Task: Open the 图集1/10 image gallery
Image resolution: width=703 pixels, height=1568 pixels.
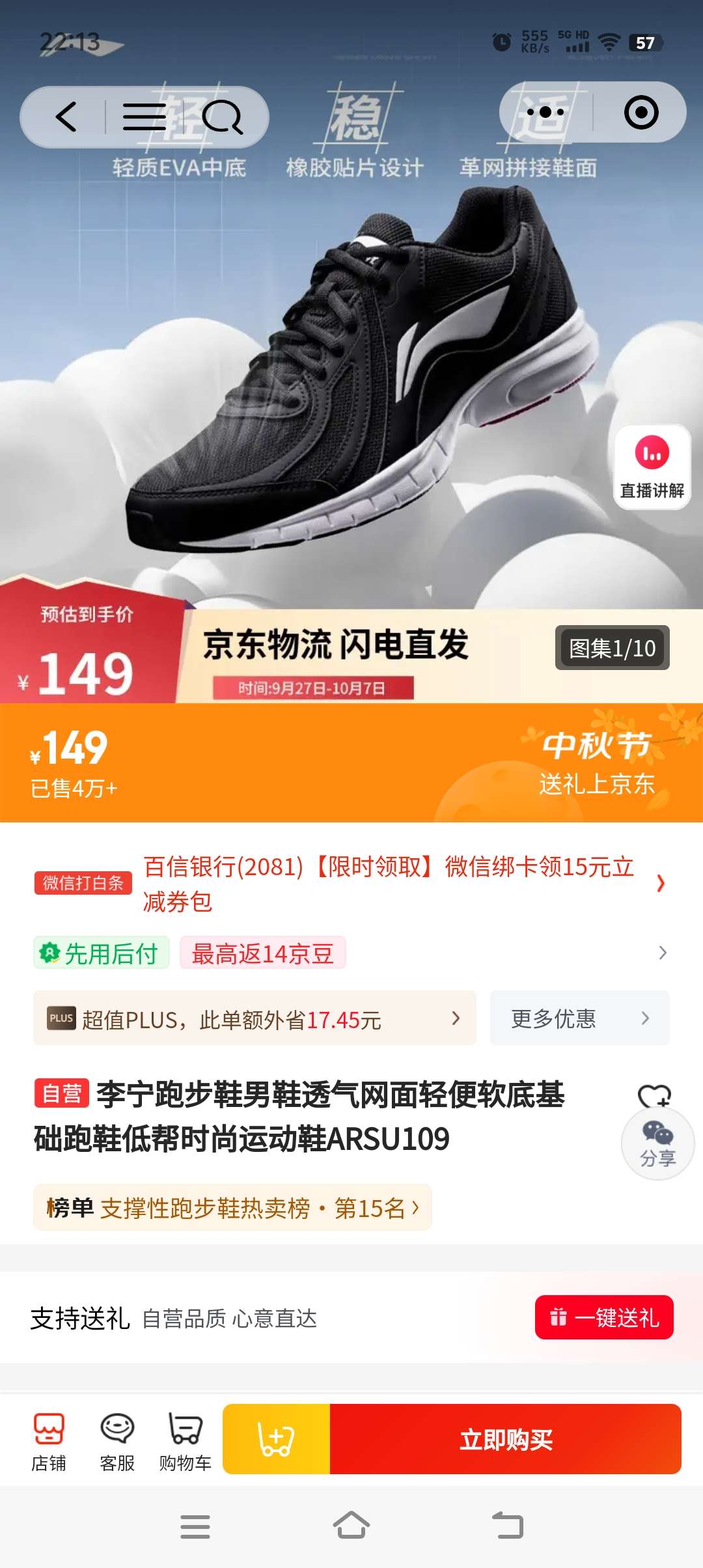Action: [x=612, y=648]
